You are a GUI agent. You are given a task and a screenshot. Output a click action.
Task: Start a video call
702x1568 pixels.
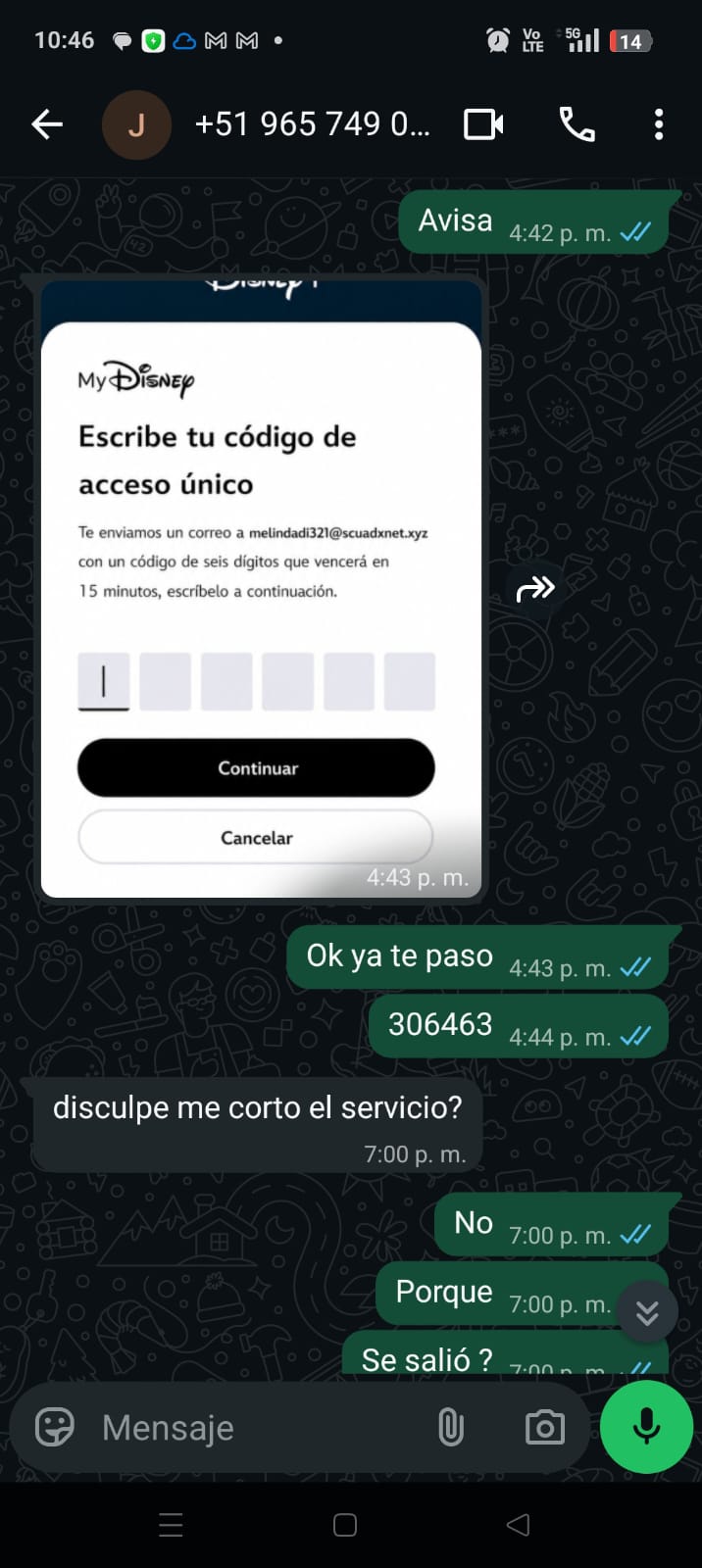[483, 124]
